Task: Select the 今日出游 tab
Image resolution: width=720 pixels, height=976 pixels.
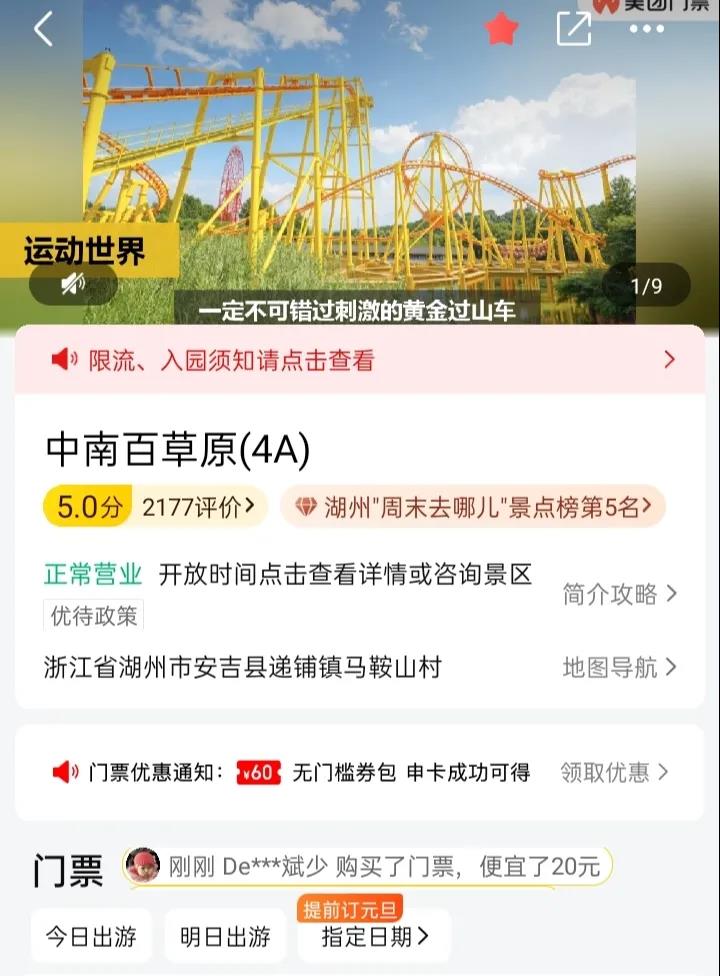Action: pyautogui.click(x=90, y=936)
